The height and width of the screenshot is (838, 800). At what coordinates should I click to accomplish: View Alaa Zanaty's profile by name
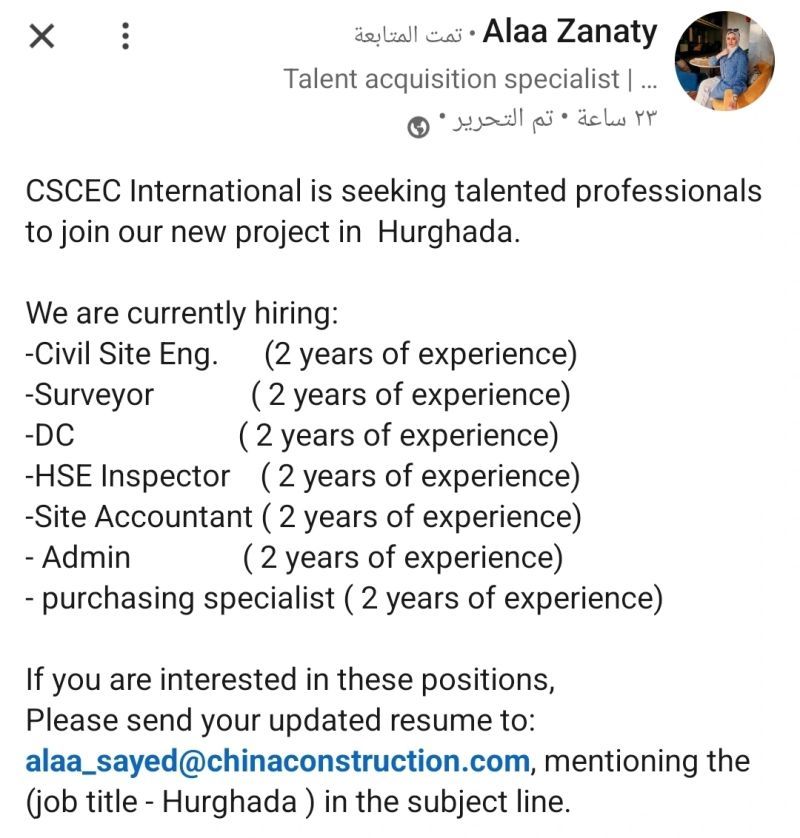(570, 33)
